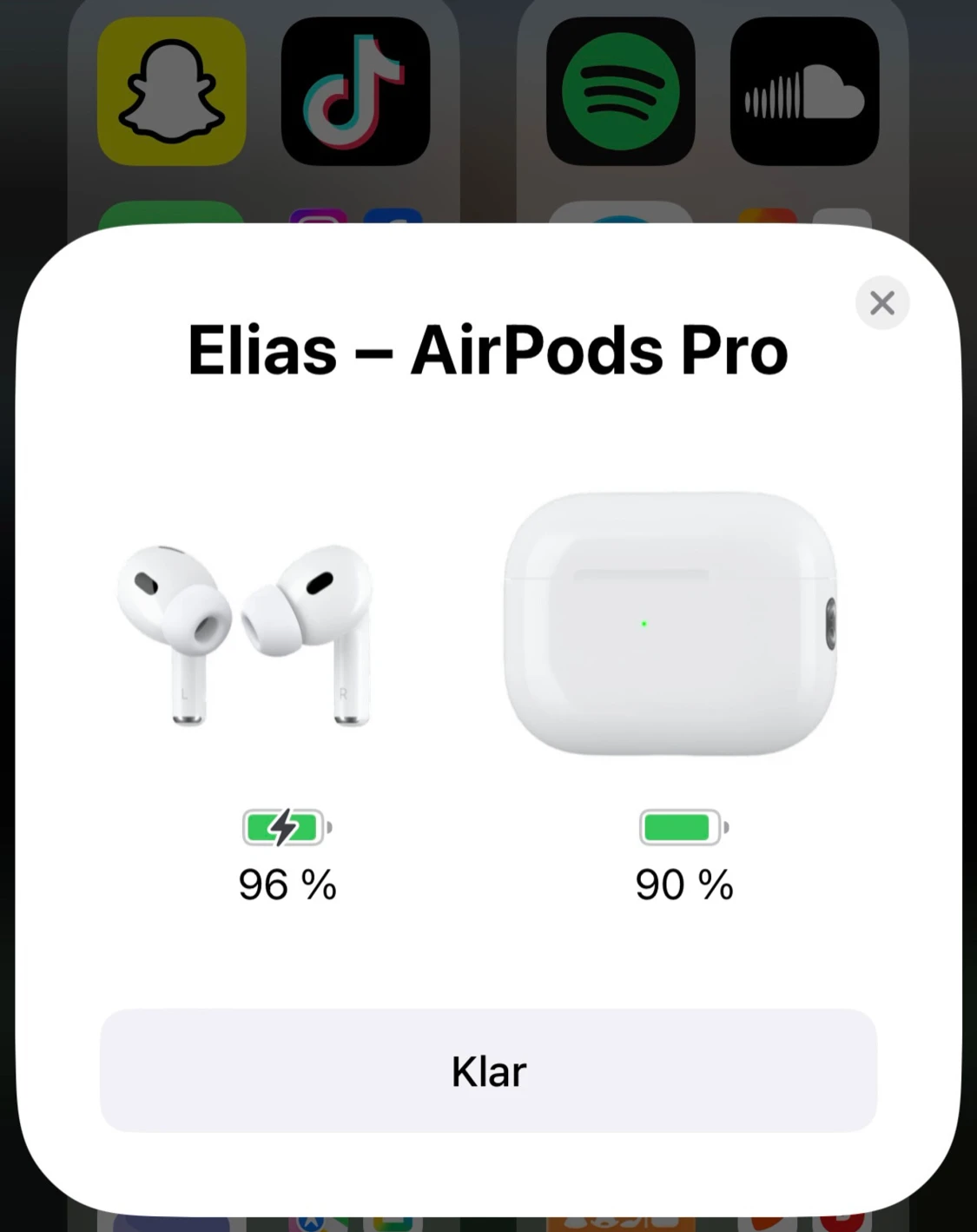The width and height of the screenshot is (977, 1232).
Task: Tap the 90 % battery label
Action: tap(682, 884)
